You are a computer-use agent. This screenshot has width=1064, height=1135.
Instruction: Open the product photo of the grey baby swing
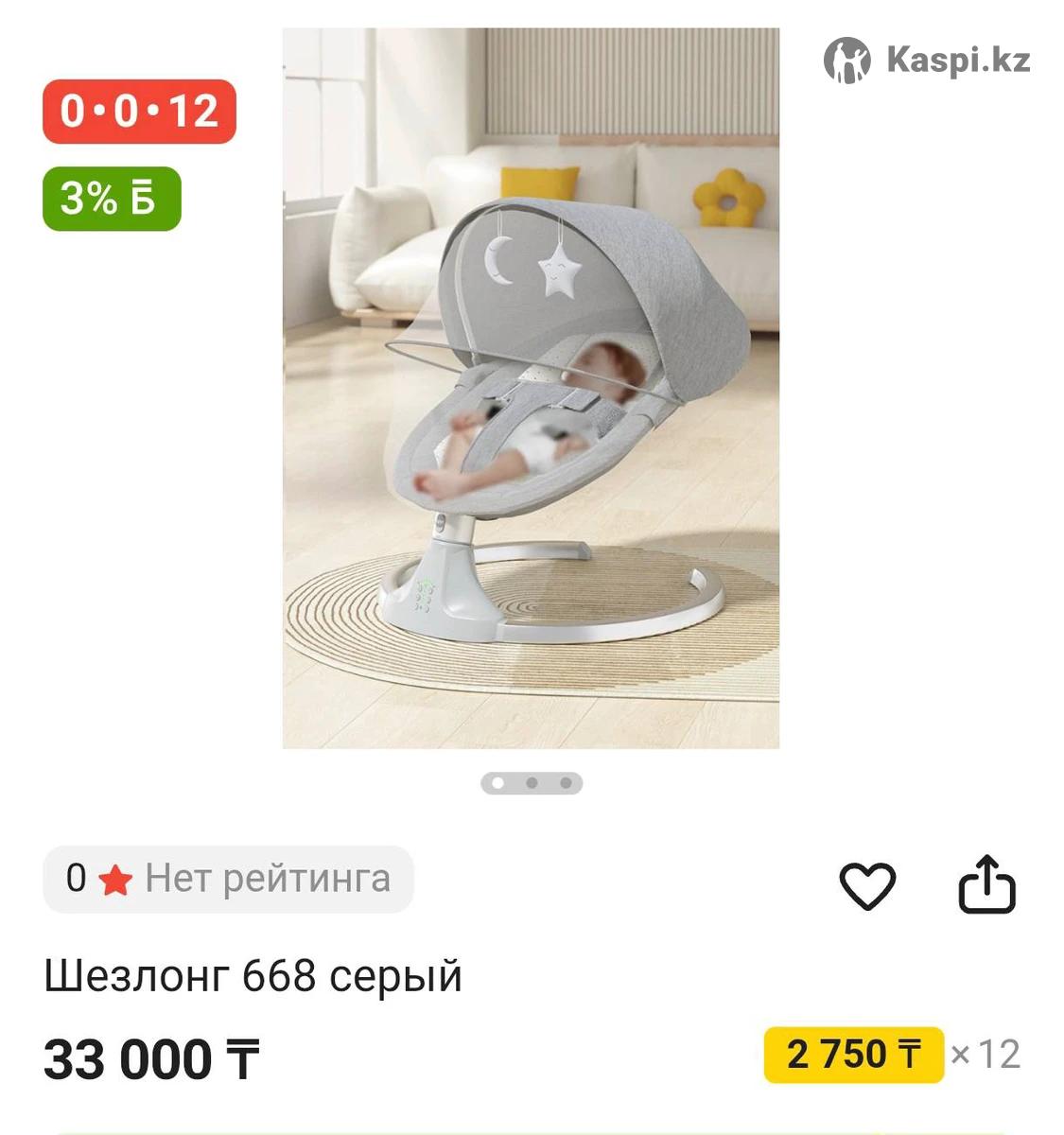click(x=531, y=388)
